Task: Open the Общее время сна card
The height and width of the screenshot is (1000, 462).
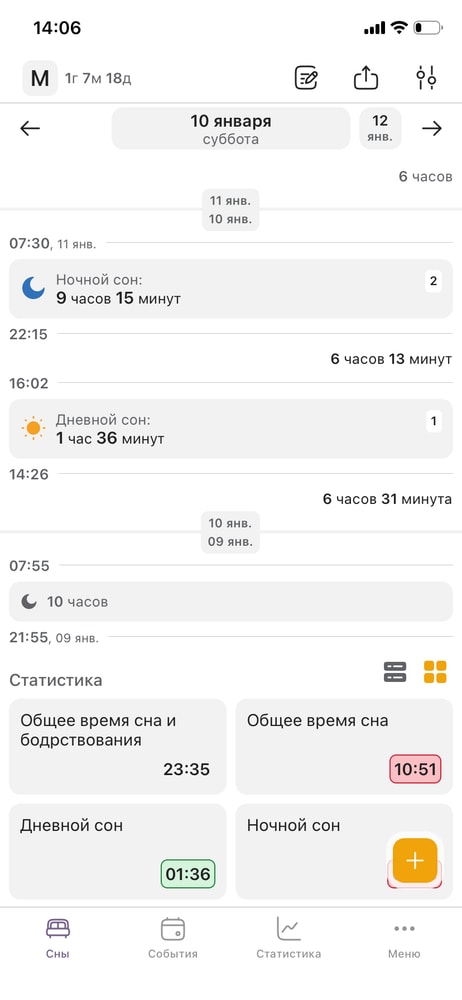Action: pos(345,746)
